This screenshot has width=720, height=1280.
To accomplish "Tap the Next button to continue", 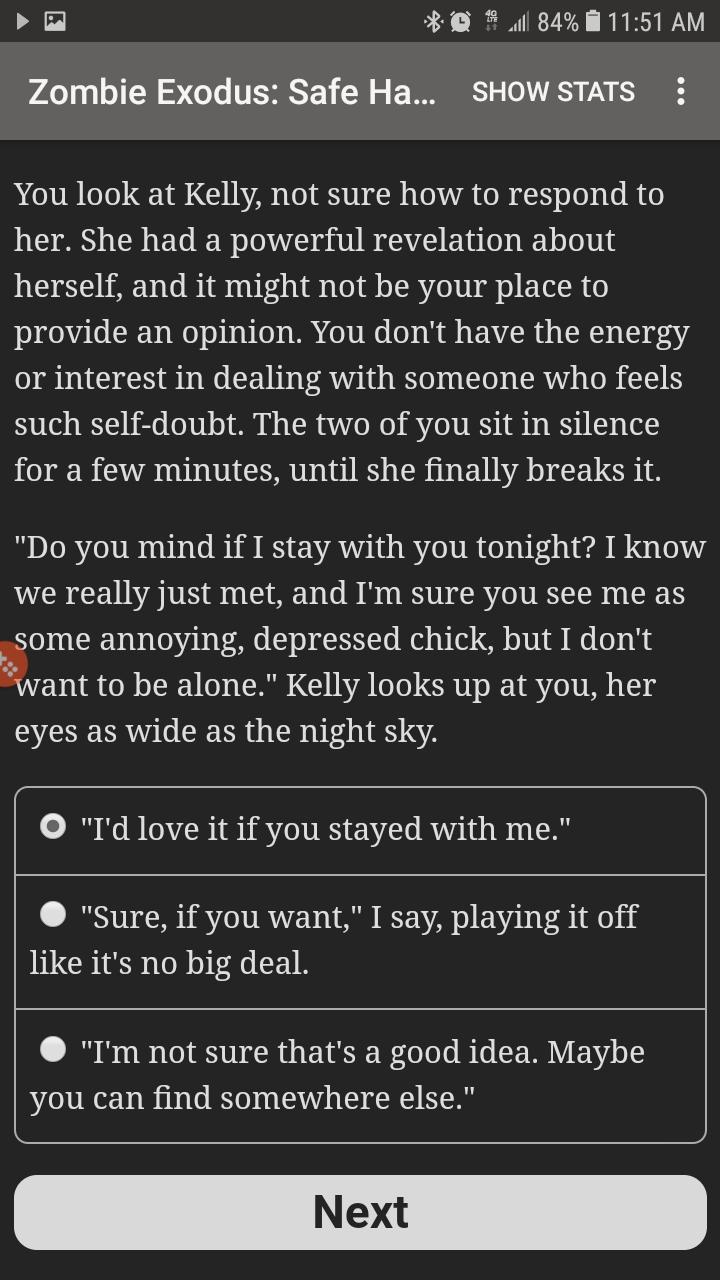I will (360, 1212).
